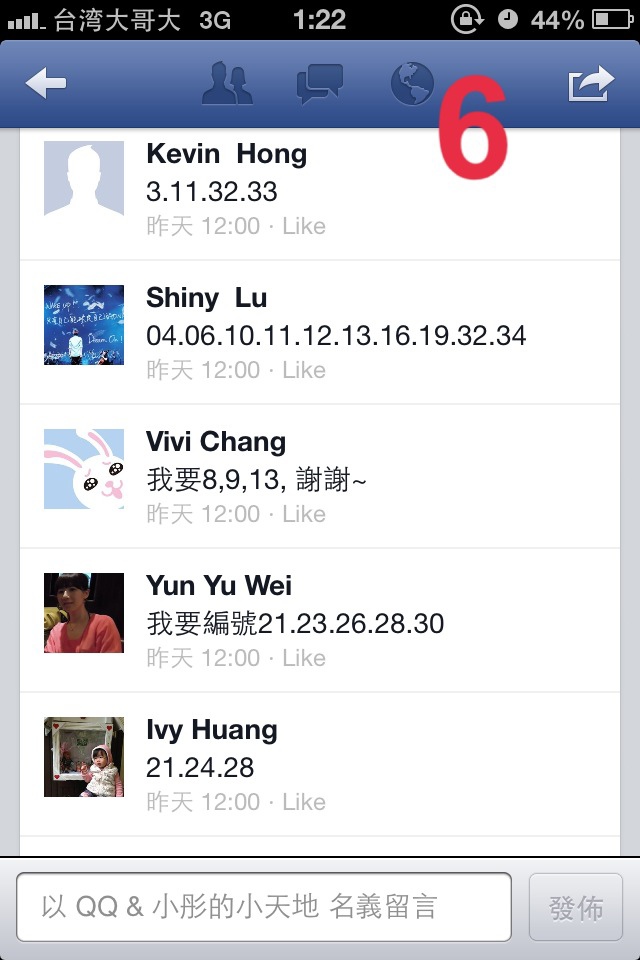Tap the 發佈 post button
The image size is (640, 960).
tap(576, 907)
